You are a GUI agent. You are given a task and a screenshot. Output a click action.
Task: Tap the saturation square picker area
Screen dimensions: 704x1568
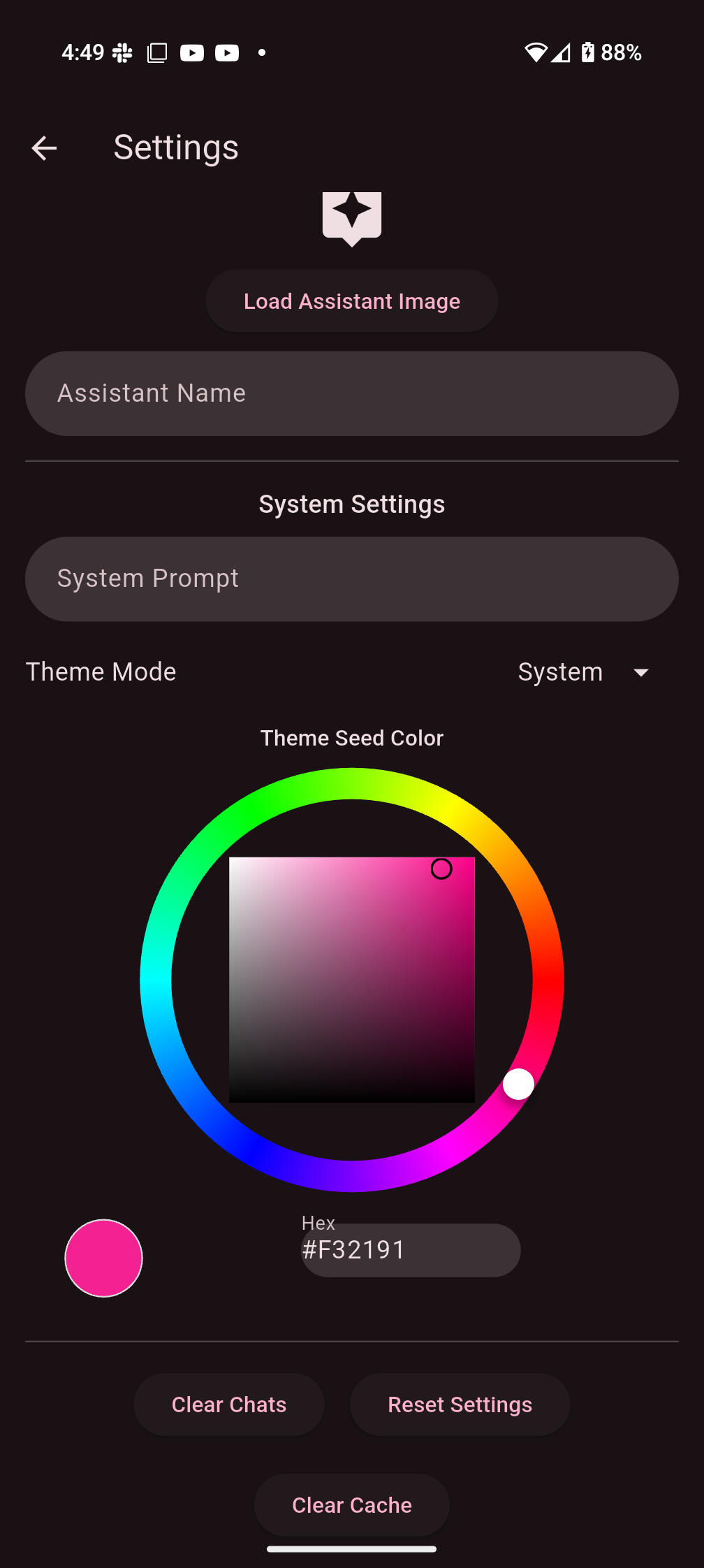coord(351,979)
